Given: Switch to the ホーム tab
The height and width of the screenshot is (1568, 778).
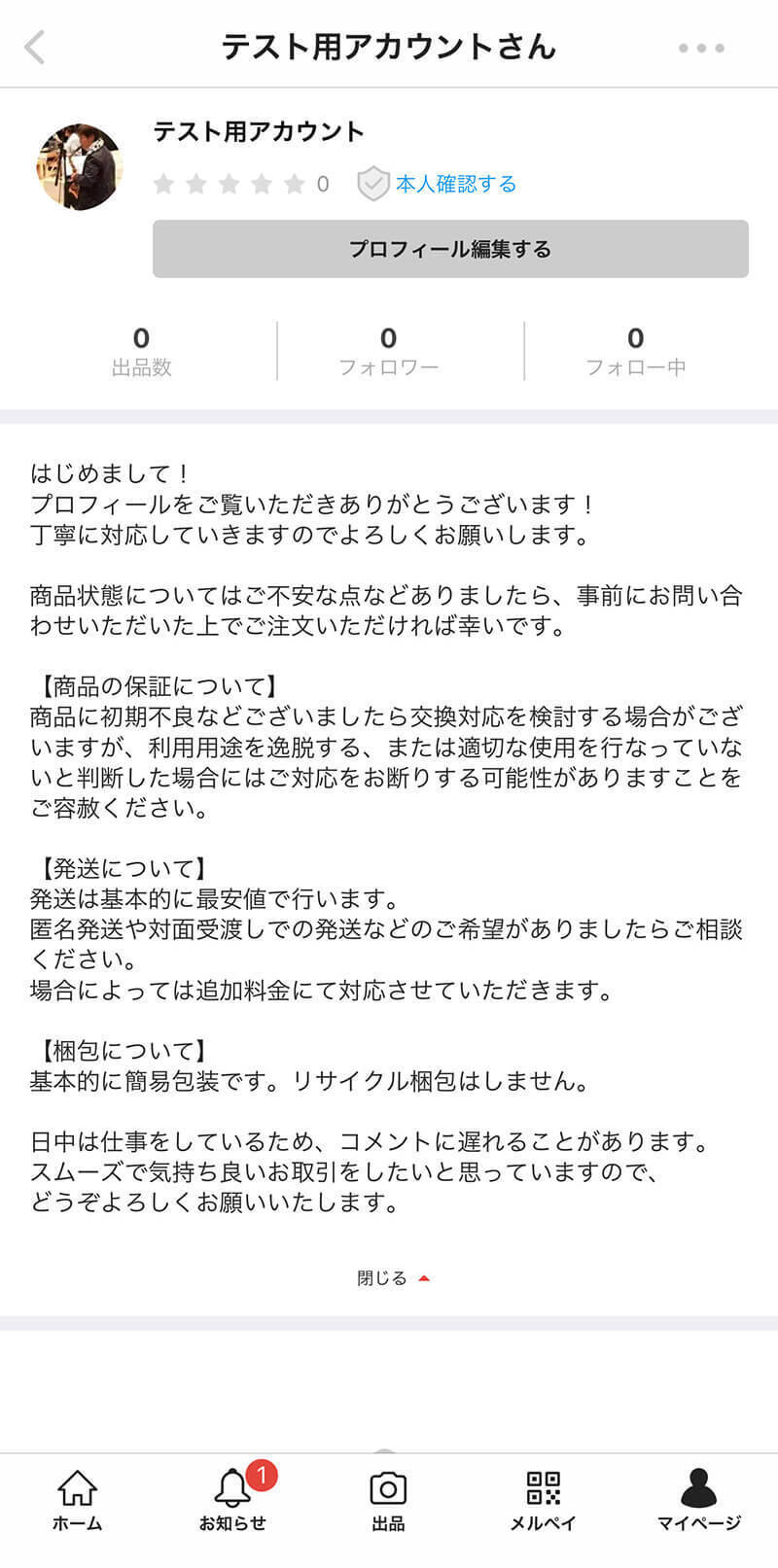Looking at the screenshot, I should coord(77,1501).
